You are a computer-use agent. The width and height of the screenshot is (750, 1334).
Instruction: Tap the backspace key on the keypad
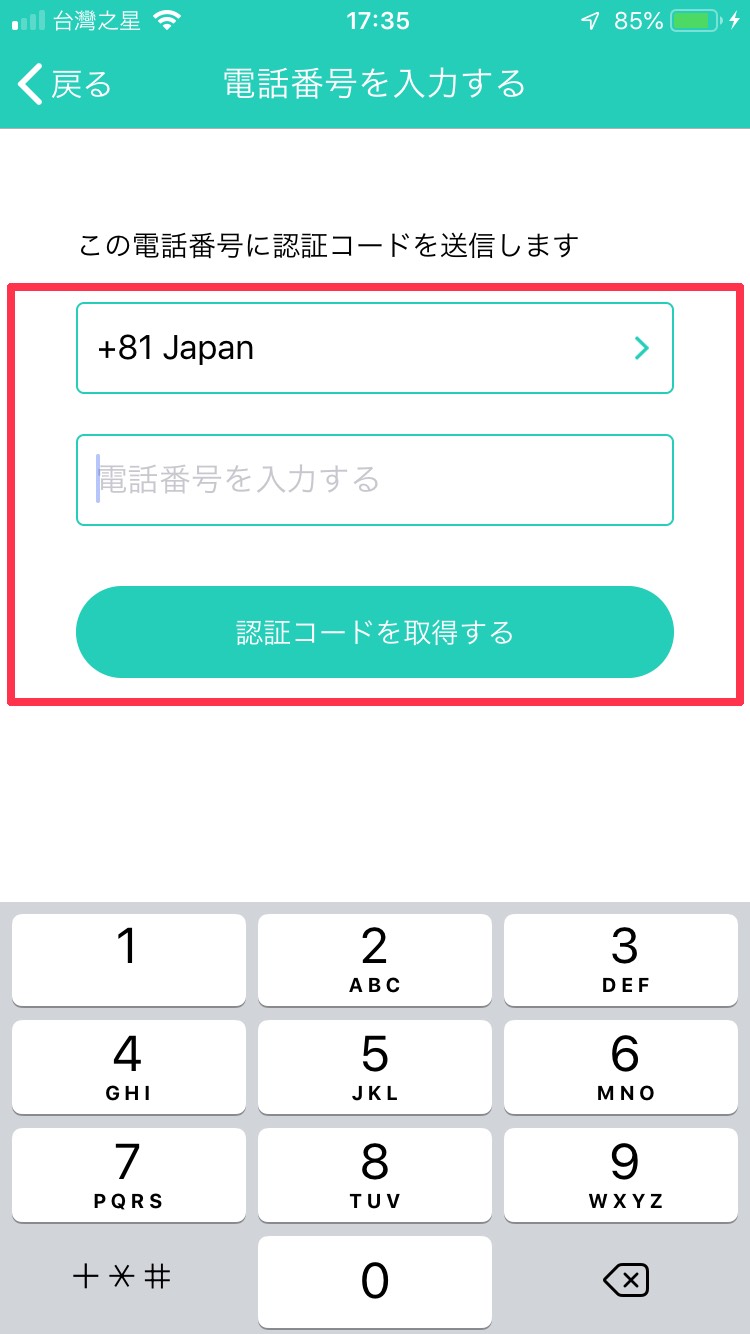coord(626,1279)
